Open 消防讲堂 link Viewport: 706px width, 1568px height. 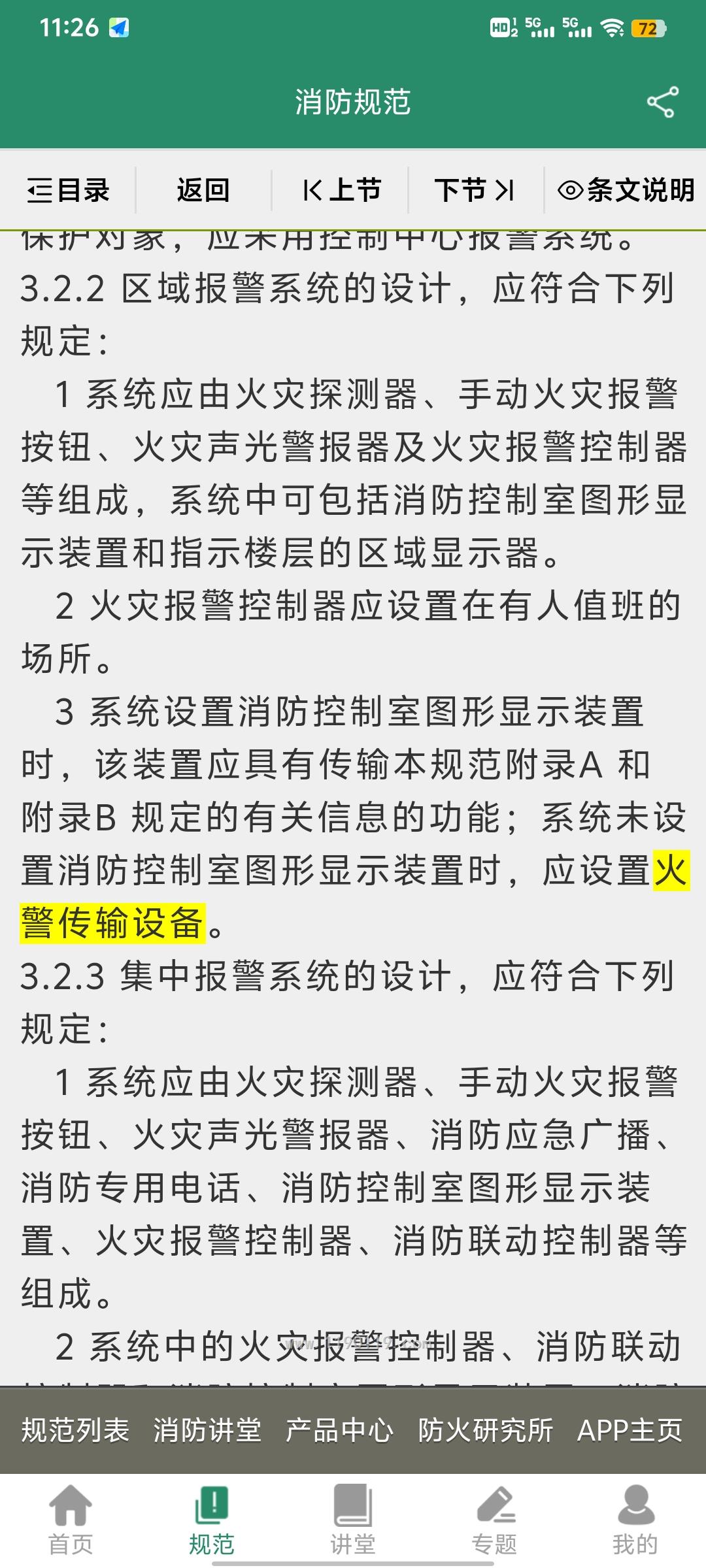click(207, 1430)
